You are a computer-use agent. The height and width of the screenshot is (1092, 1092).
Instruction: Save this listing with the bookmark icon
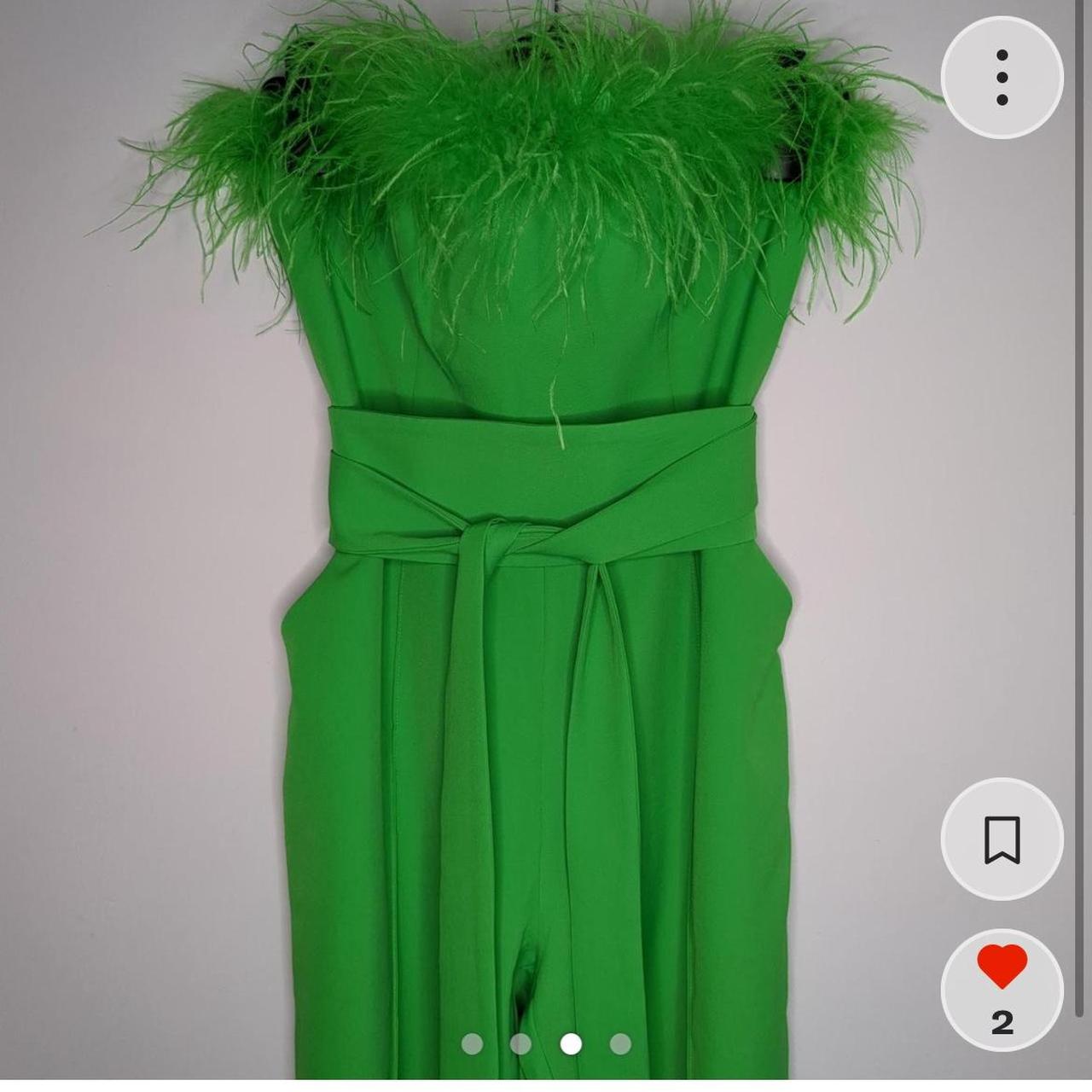click(1002, 839)
